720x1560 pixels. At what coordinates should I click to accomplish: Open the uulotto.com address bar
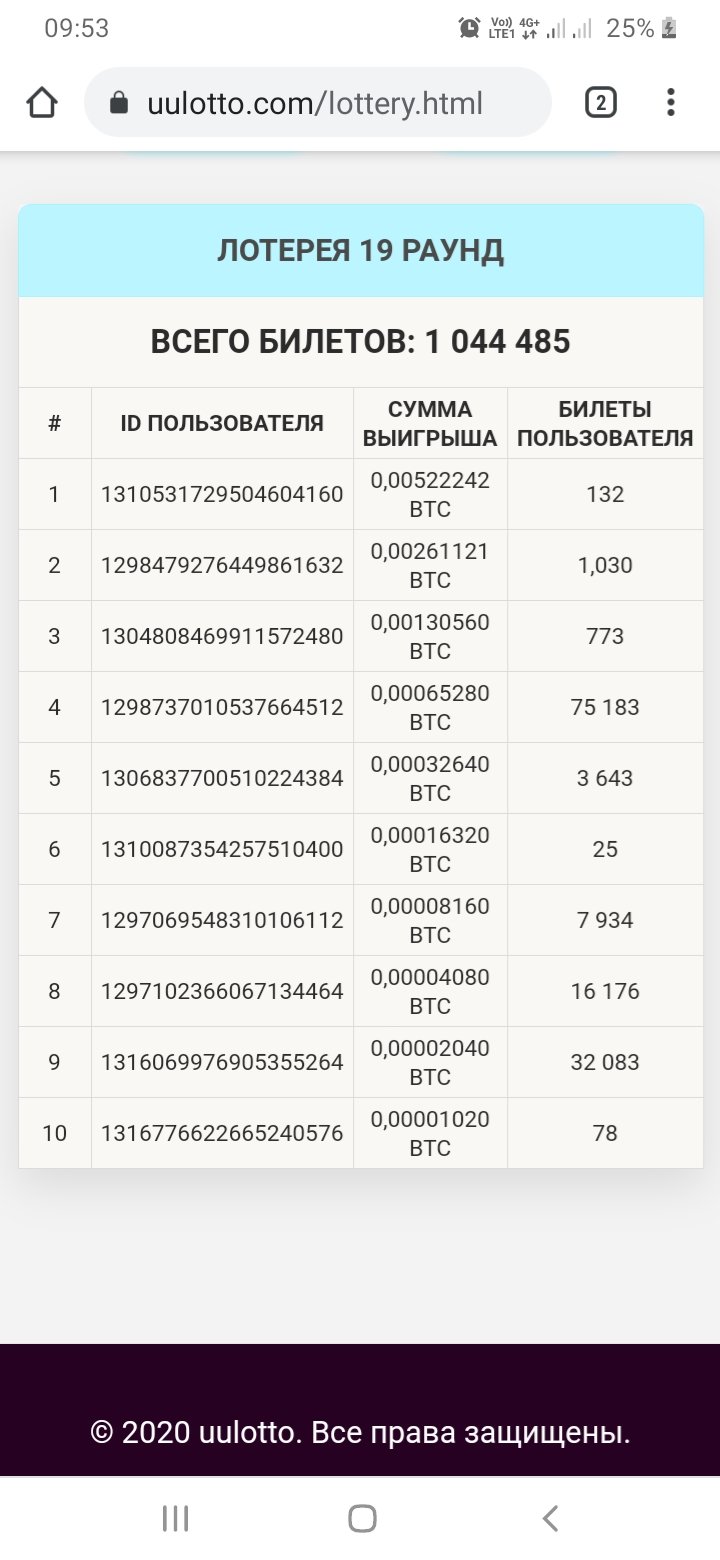click(318, 102)
